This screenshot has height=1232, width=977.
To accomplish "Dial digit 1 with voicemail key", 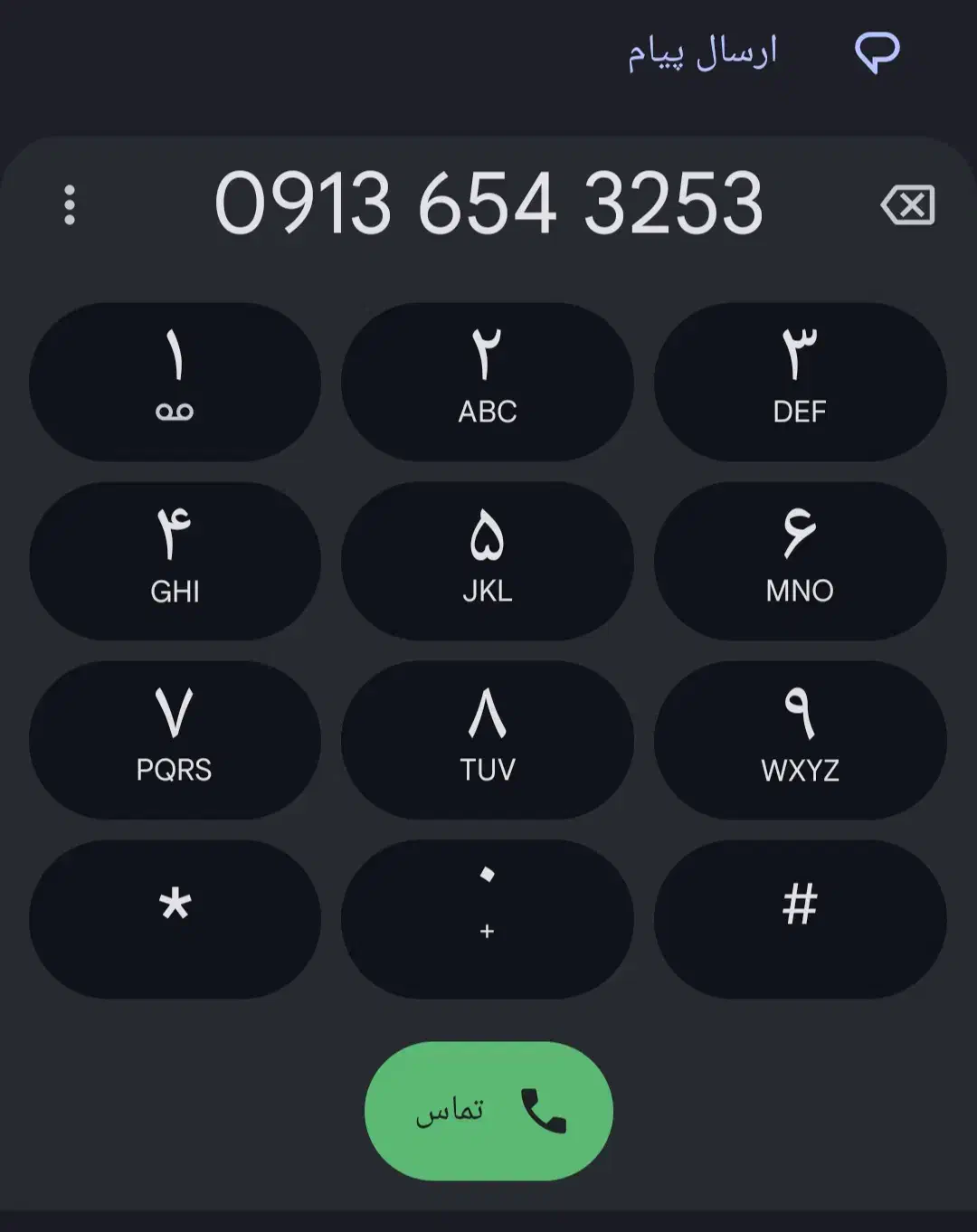I will pos(175,382).
